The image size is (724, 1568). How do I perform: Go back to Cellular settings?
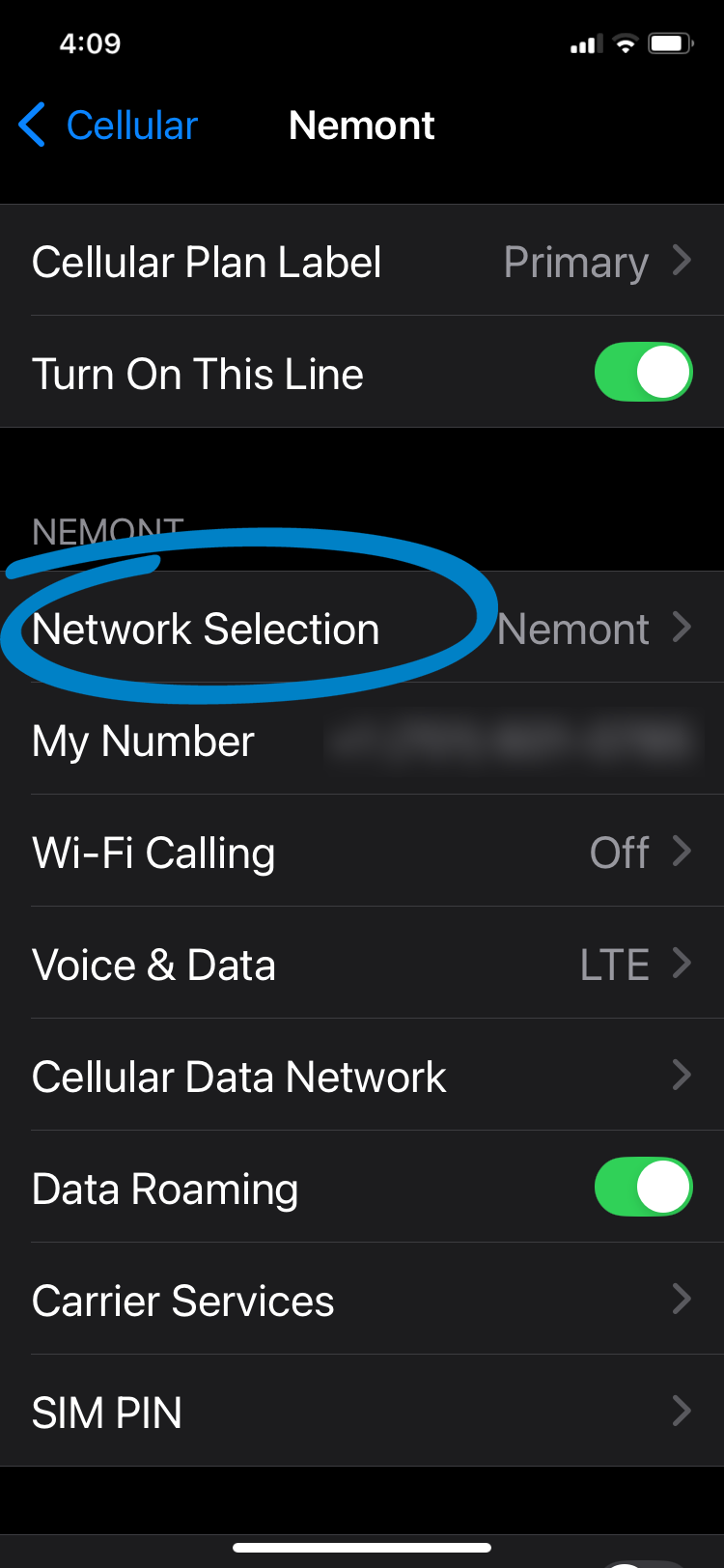108,126
